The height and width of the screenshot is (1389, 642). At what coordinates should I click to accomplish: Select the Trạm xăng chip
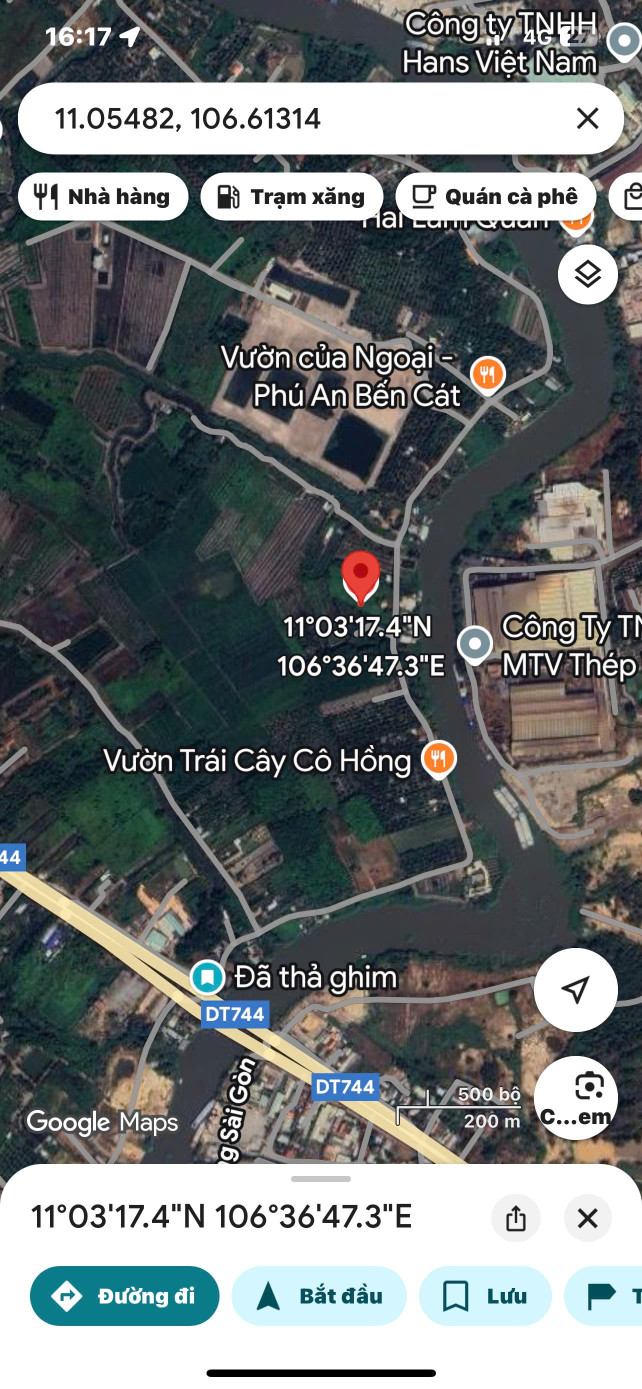(x=291, y=197)
